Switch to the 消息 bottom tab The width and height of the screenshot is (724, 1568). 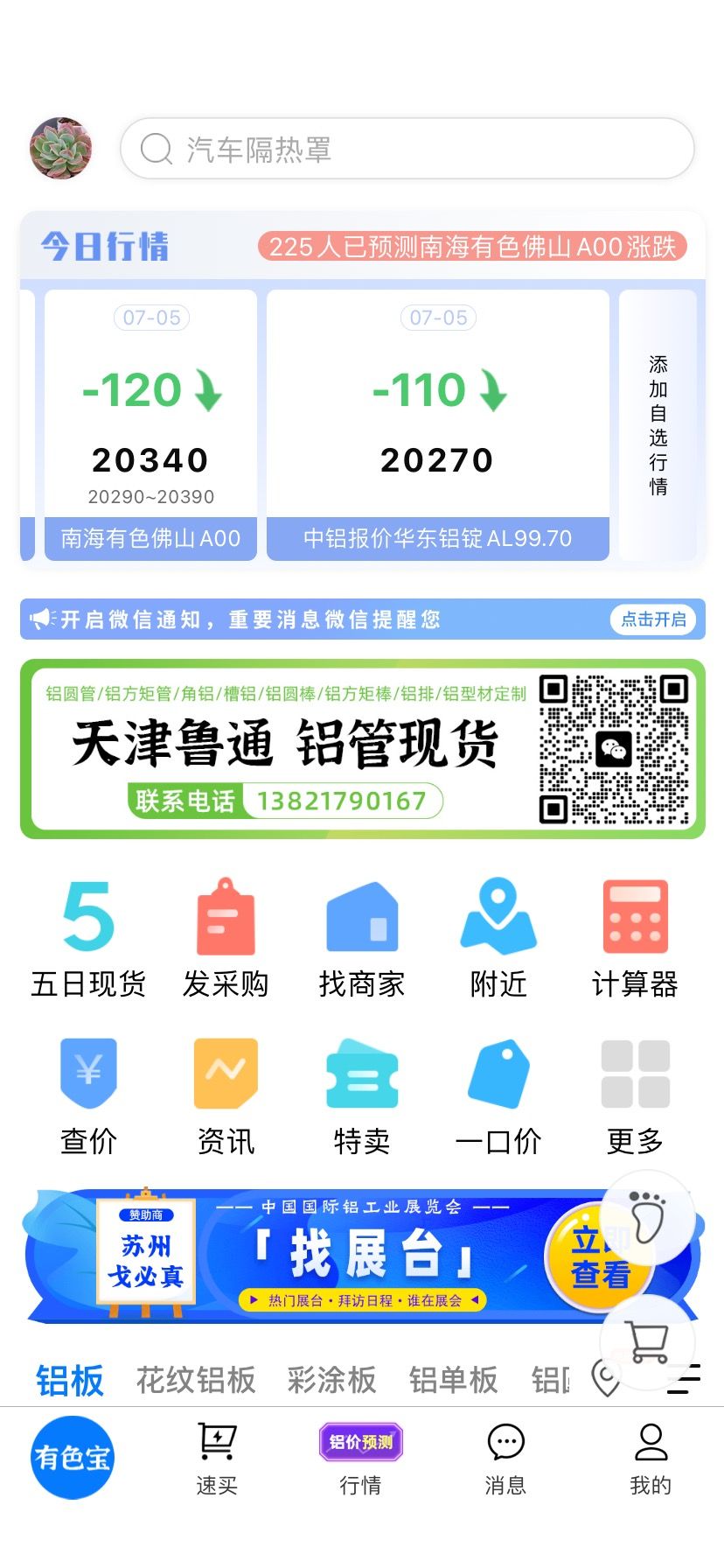click(505, 1459)
